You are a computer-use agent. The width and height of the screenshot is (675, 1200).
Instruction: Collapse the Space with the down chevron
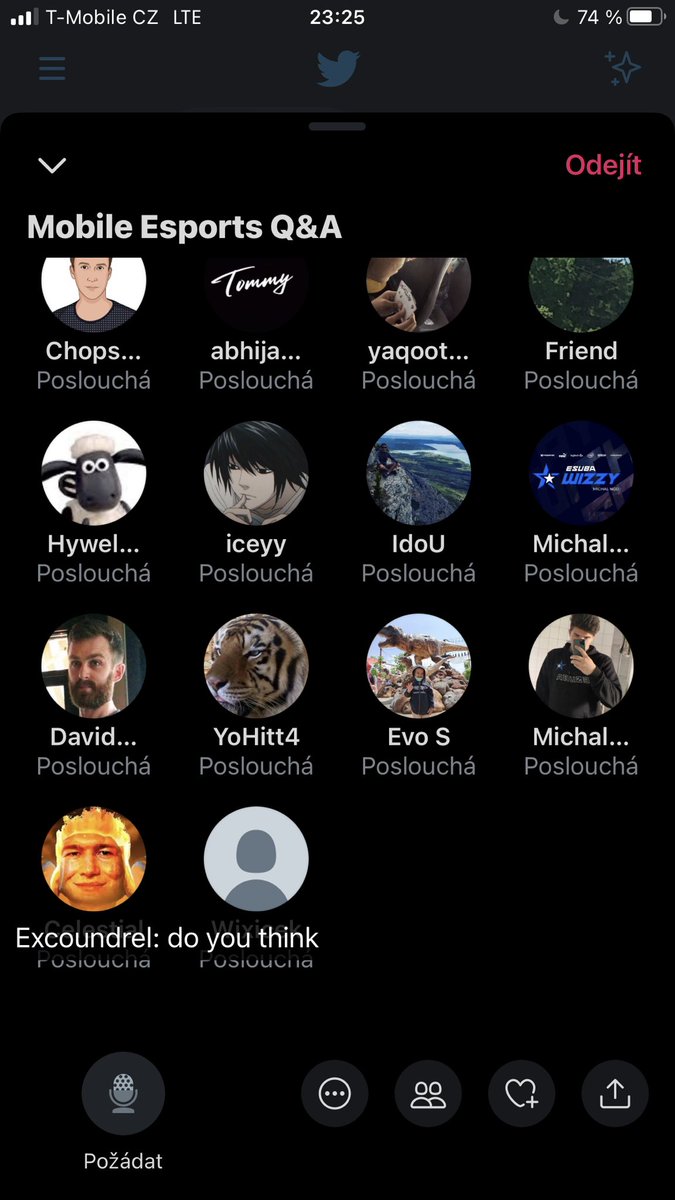[x=52, y=165]
